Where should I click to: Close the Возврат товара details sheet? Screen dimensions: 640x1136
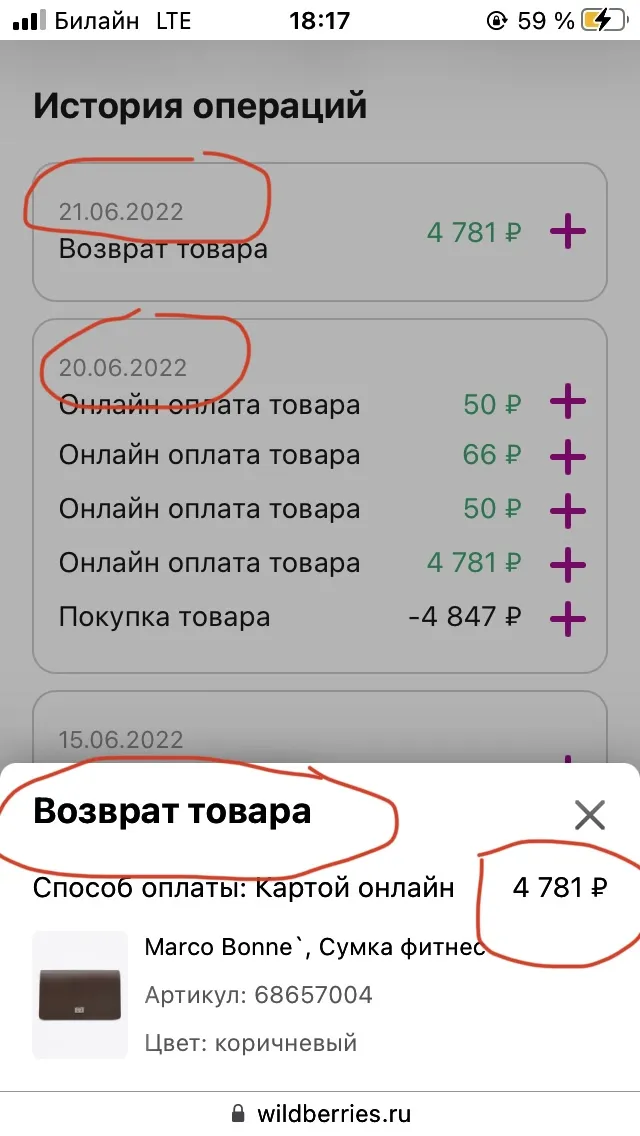point(589,815)
